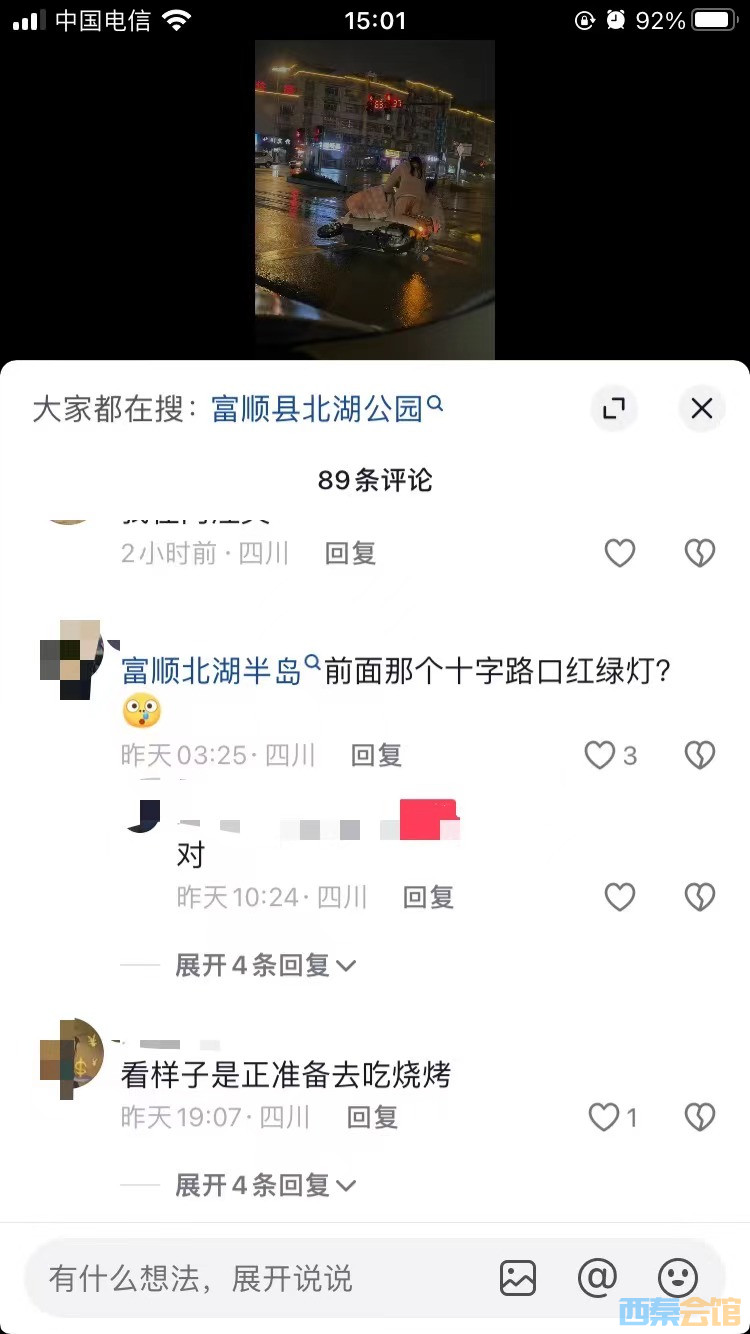Expand 4 replies under the 吃烧烤 comment
The image size is (750, 1334).
click(x=265, y=1185)
